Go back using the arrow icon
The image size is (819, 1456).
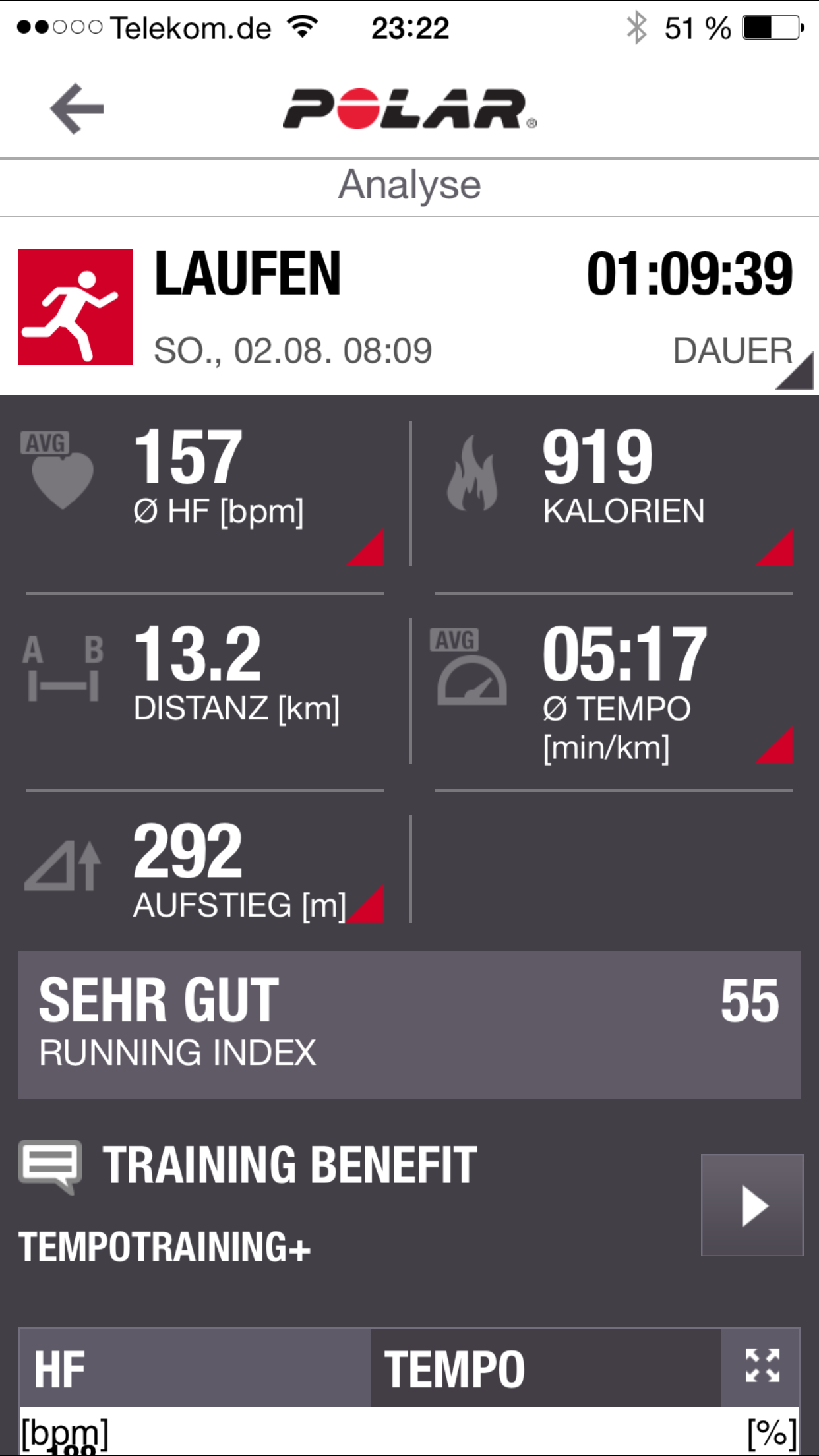coord(77,109)
